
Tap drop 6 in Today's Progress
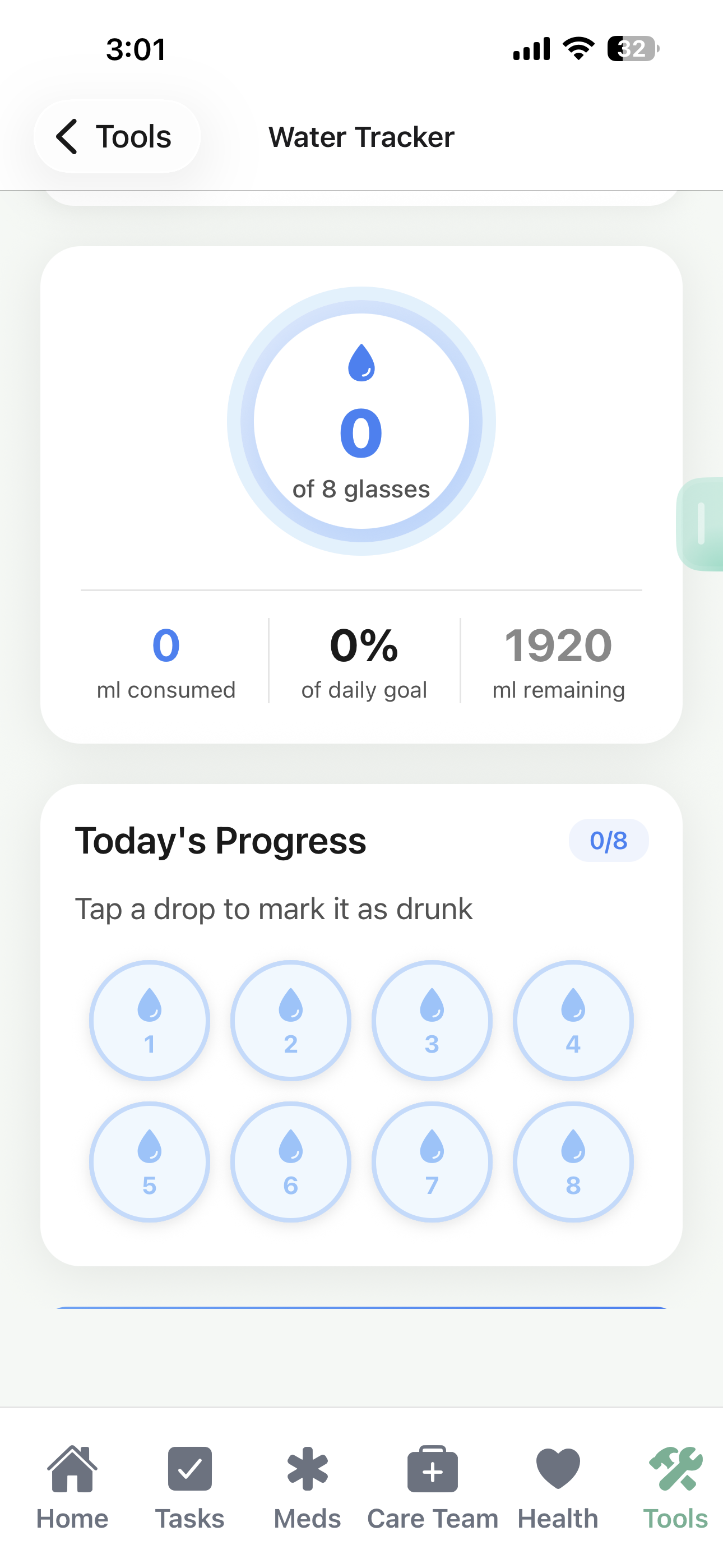290,1161
